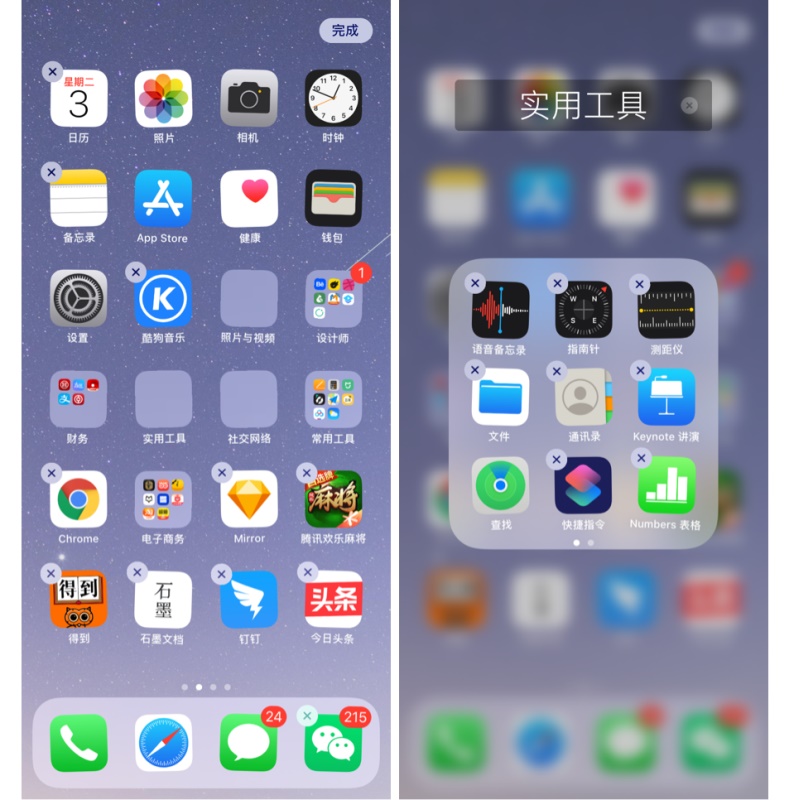789x800 pixels.
Task: Open 今日头条 app
Action: pos(333,599)
